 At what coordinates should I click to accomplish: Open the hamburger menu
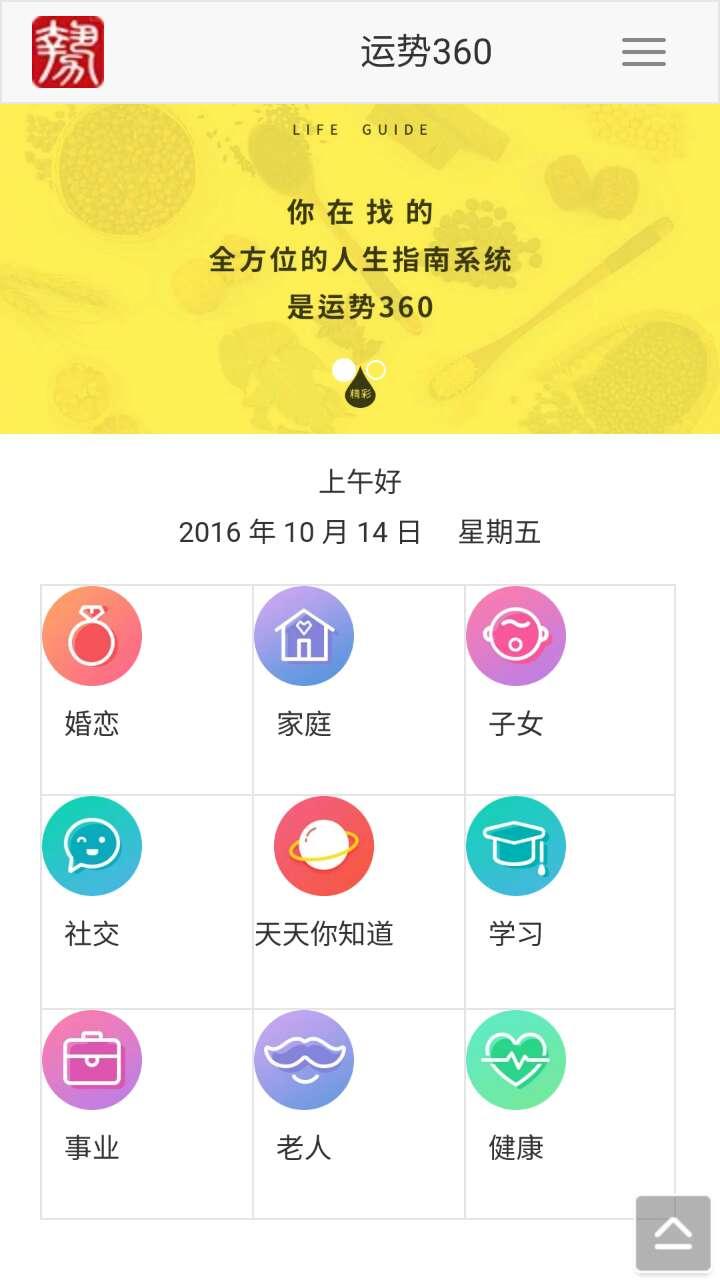click(x=643, y=52)
